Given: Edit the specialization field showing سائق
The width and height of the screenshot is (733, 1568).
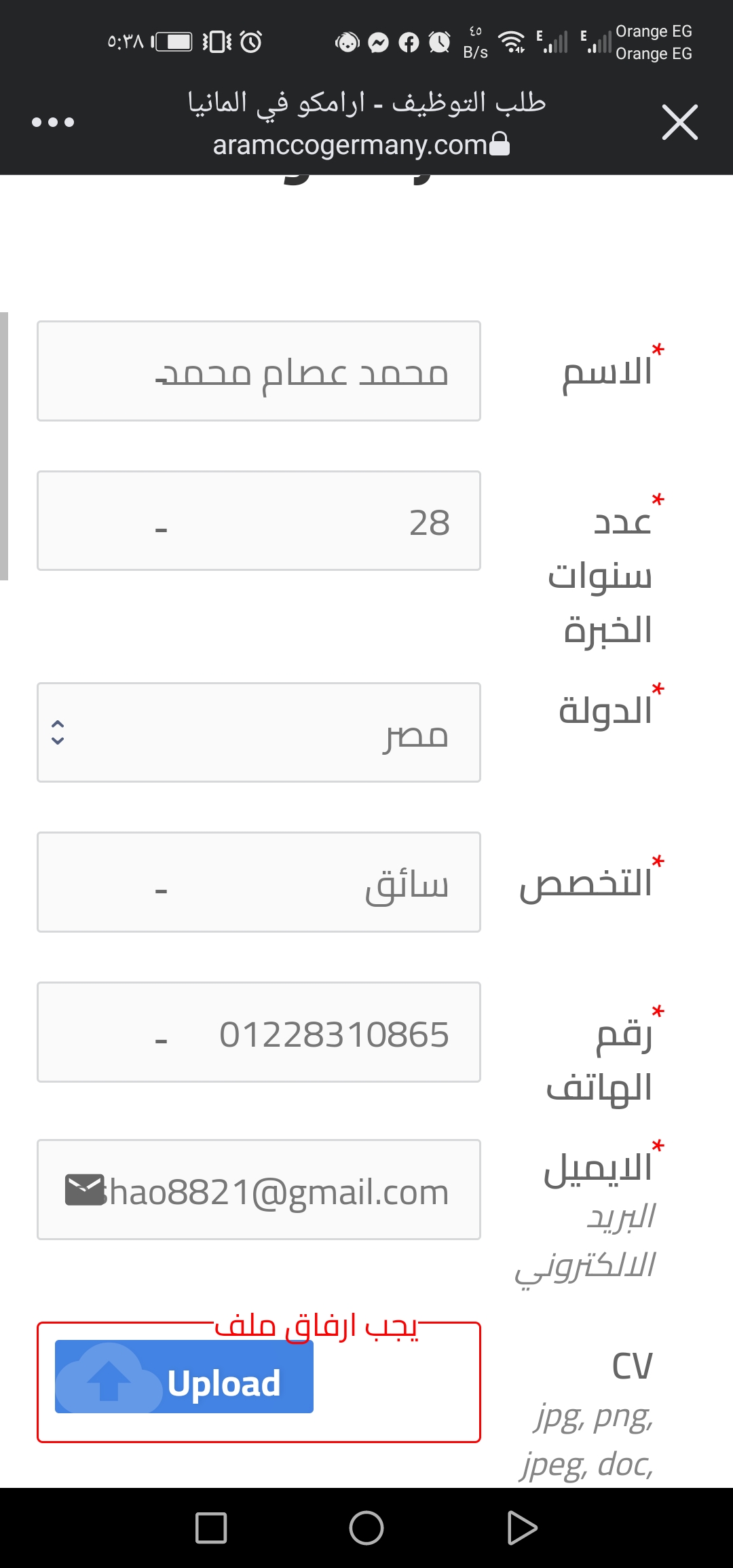Looking at the screenshot, I should 259,882.
